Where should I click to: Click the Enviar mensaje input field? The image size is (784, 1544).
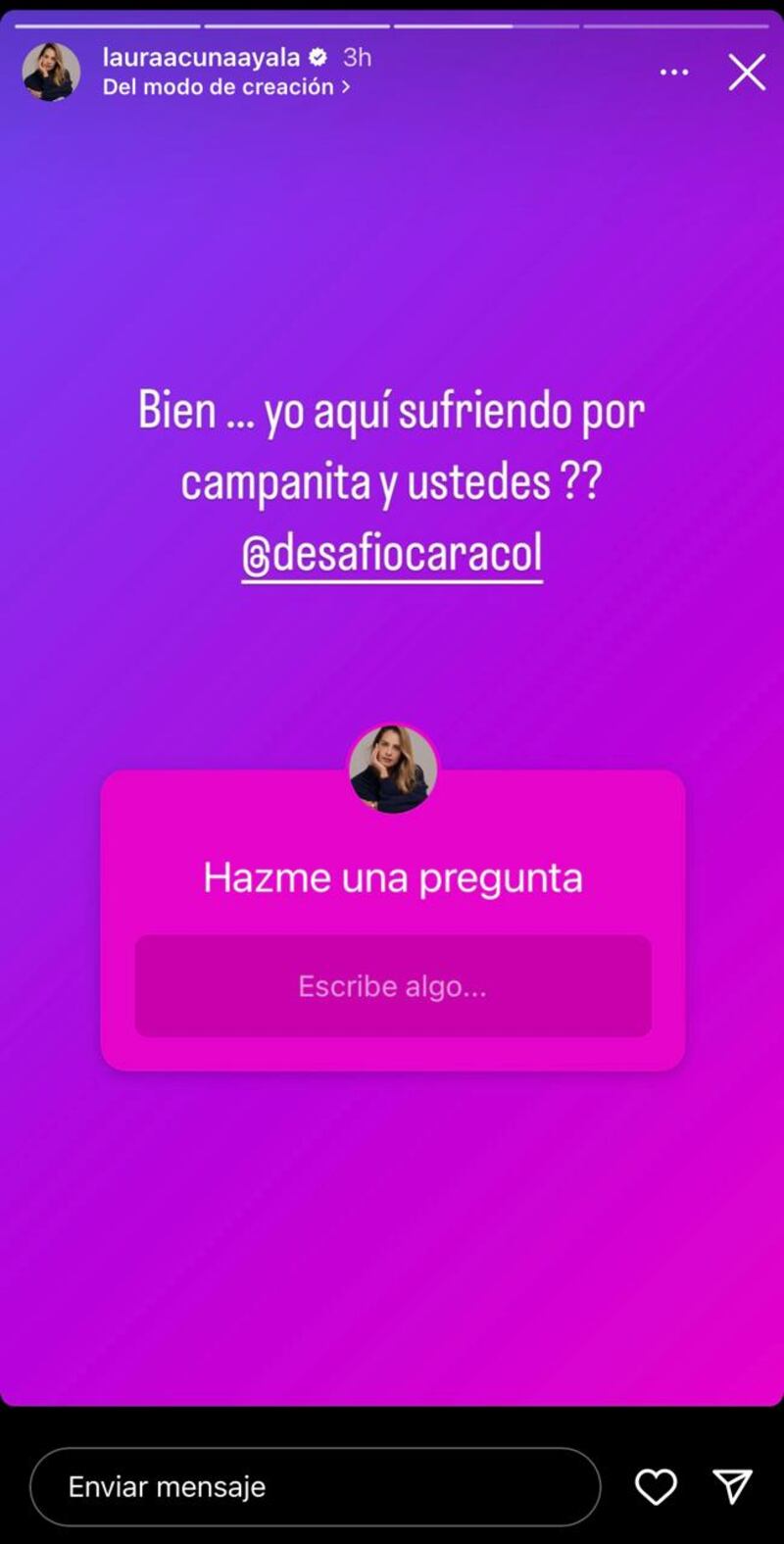(314, 1486)
